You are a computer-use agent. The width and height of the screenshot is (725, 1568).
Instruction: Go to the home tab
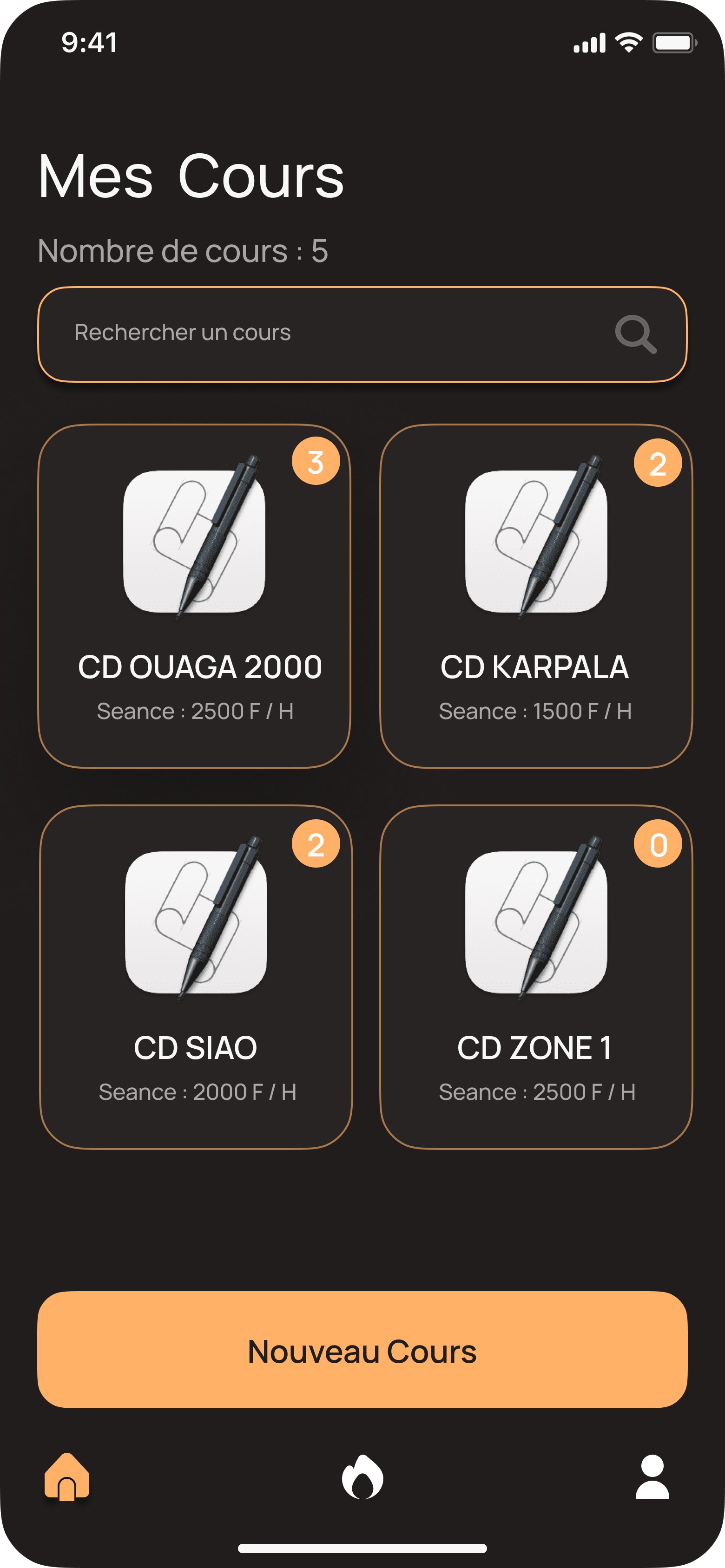click(67, 1477)
